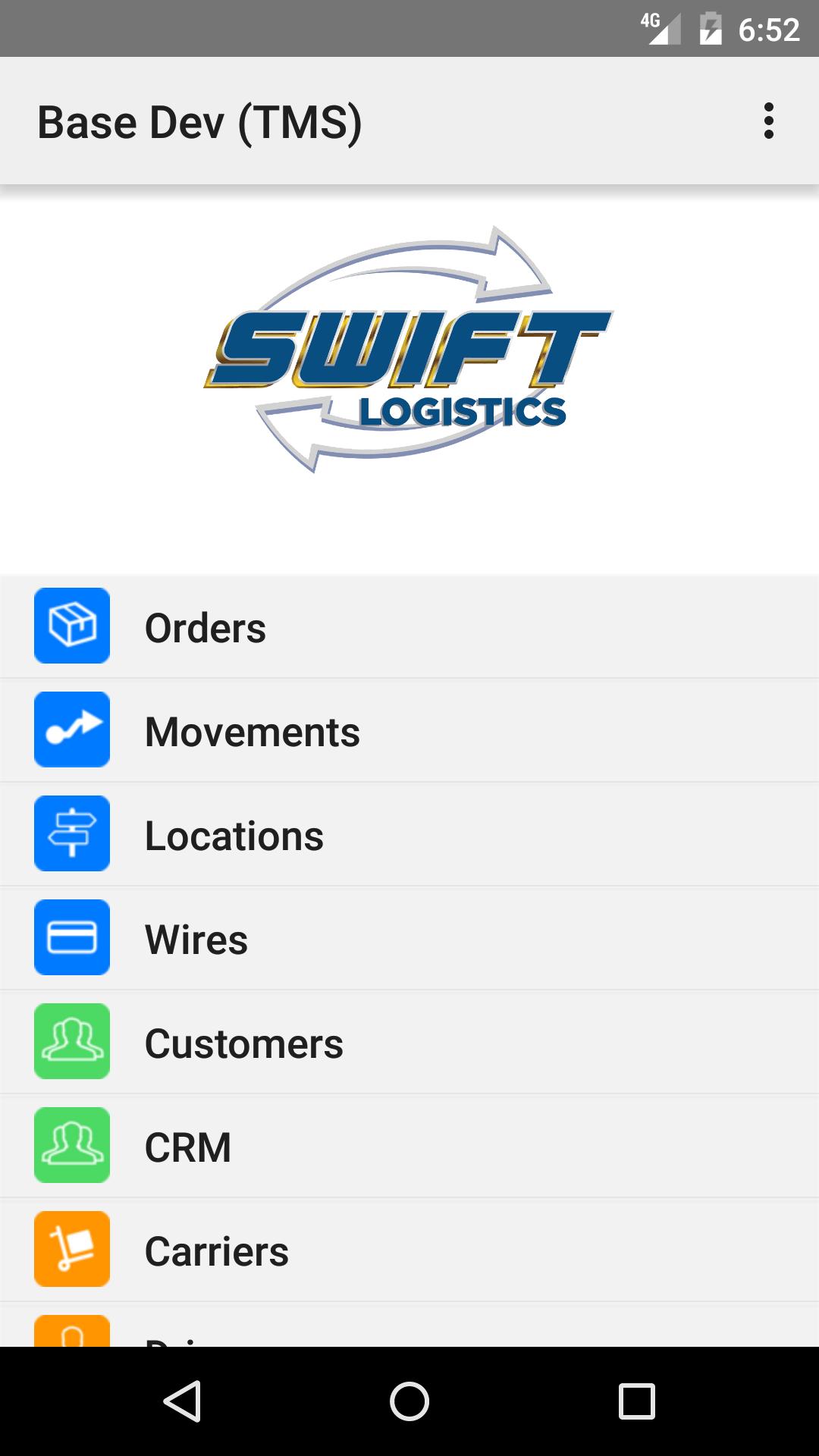Open the CRM module

click(x=409, y=1147)
